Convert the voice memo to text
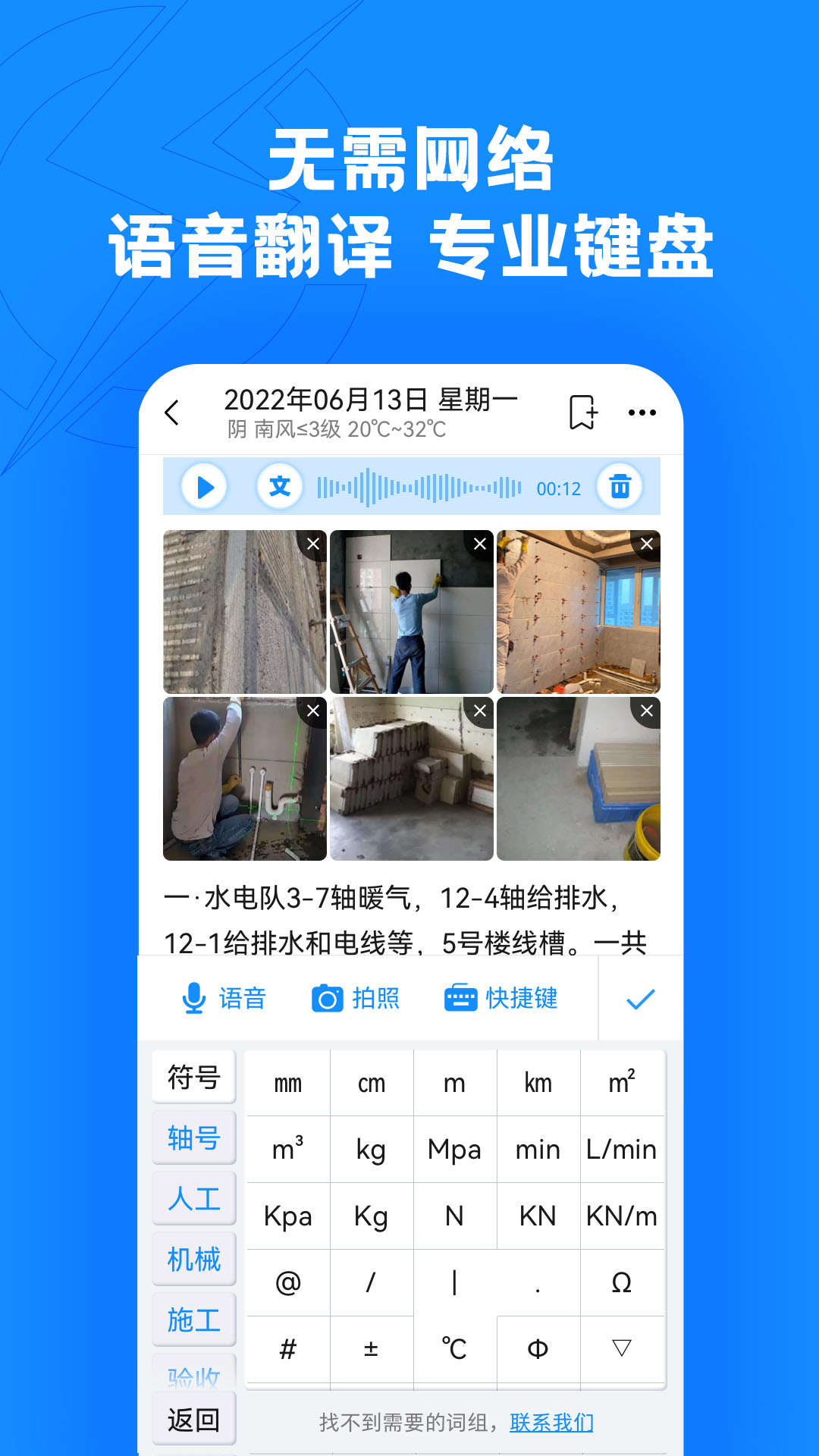819x1456 pixels. tap(279, 488)
